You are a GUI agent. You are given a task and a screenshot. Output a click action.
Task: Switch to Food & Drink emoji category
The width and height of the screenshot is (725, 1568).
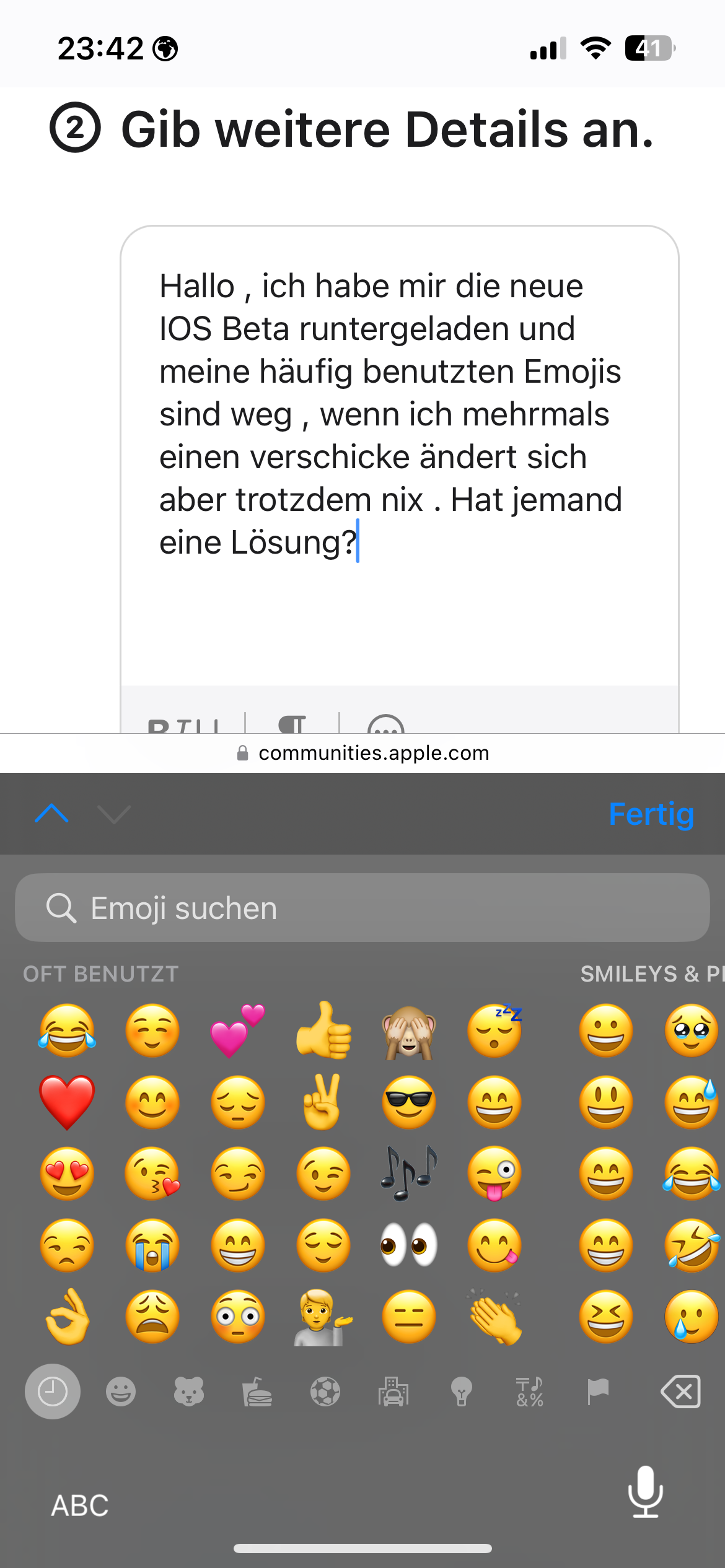click(257, 1392)
